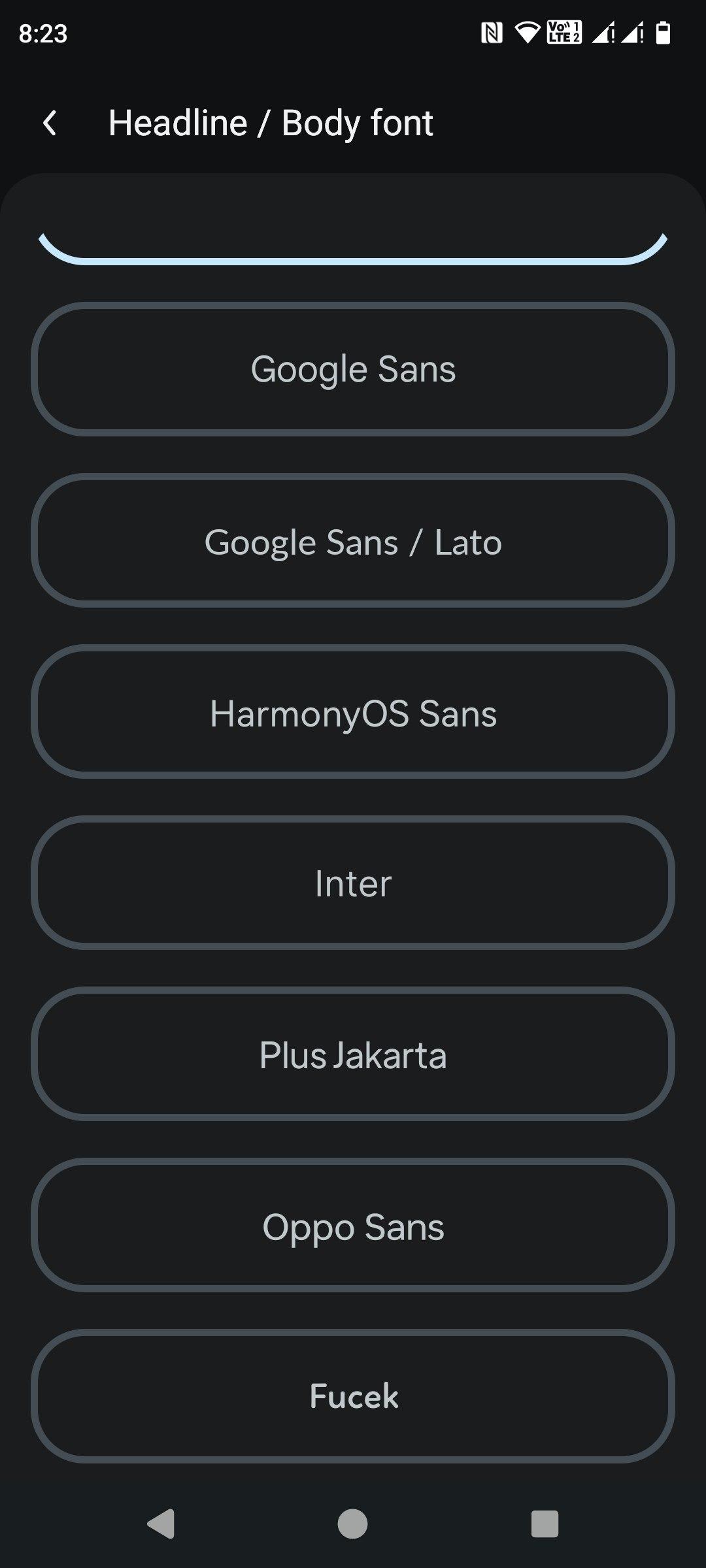Choose Google Sans / Lato option
This screenshot has width=706, height=1568.
tap(353, 541)
